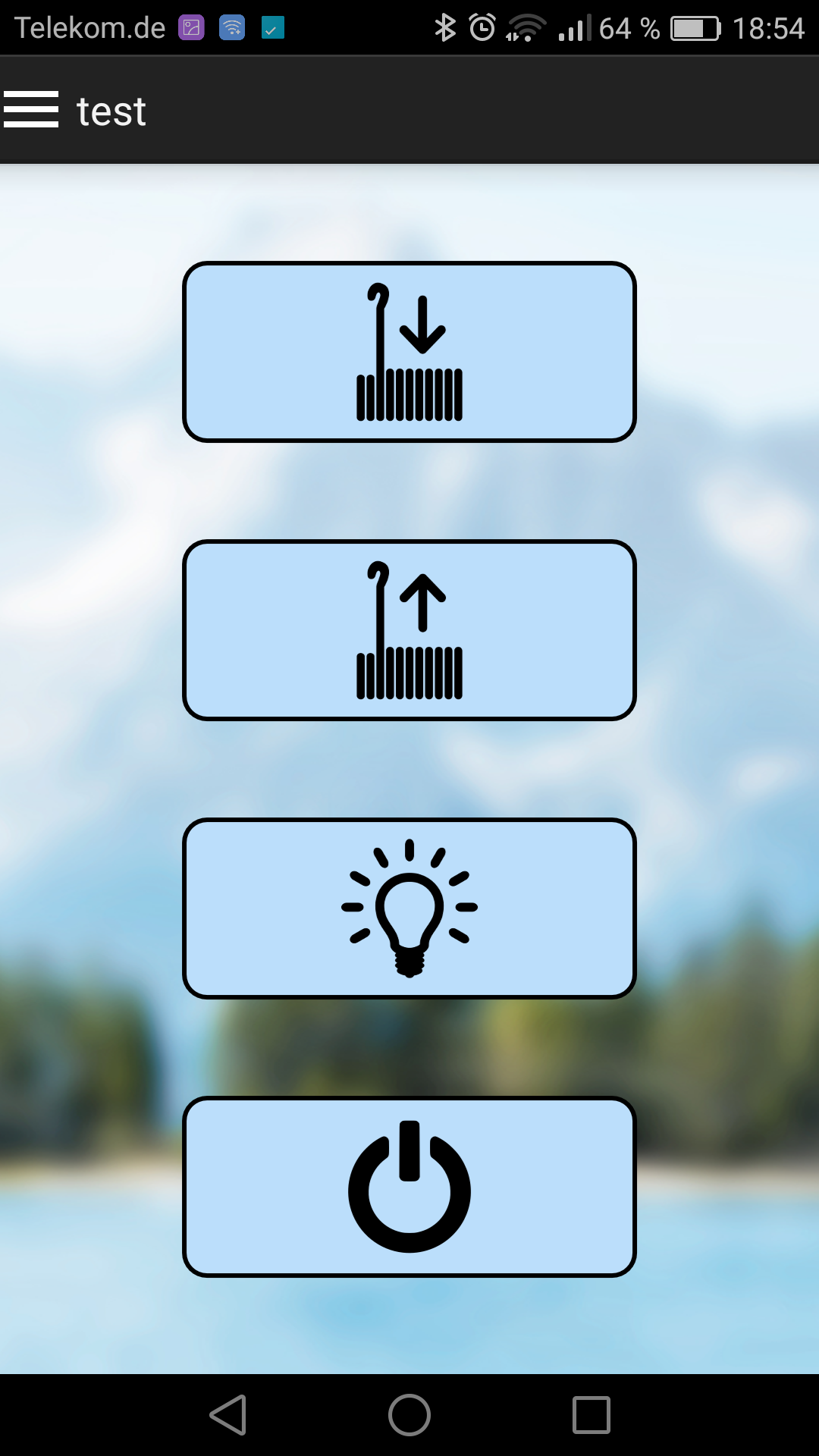The image size is (819, 1456).
Task: Tap the raise blinds up-arrow button
Action: click(x=409, y=630)
